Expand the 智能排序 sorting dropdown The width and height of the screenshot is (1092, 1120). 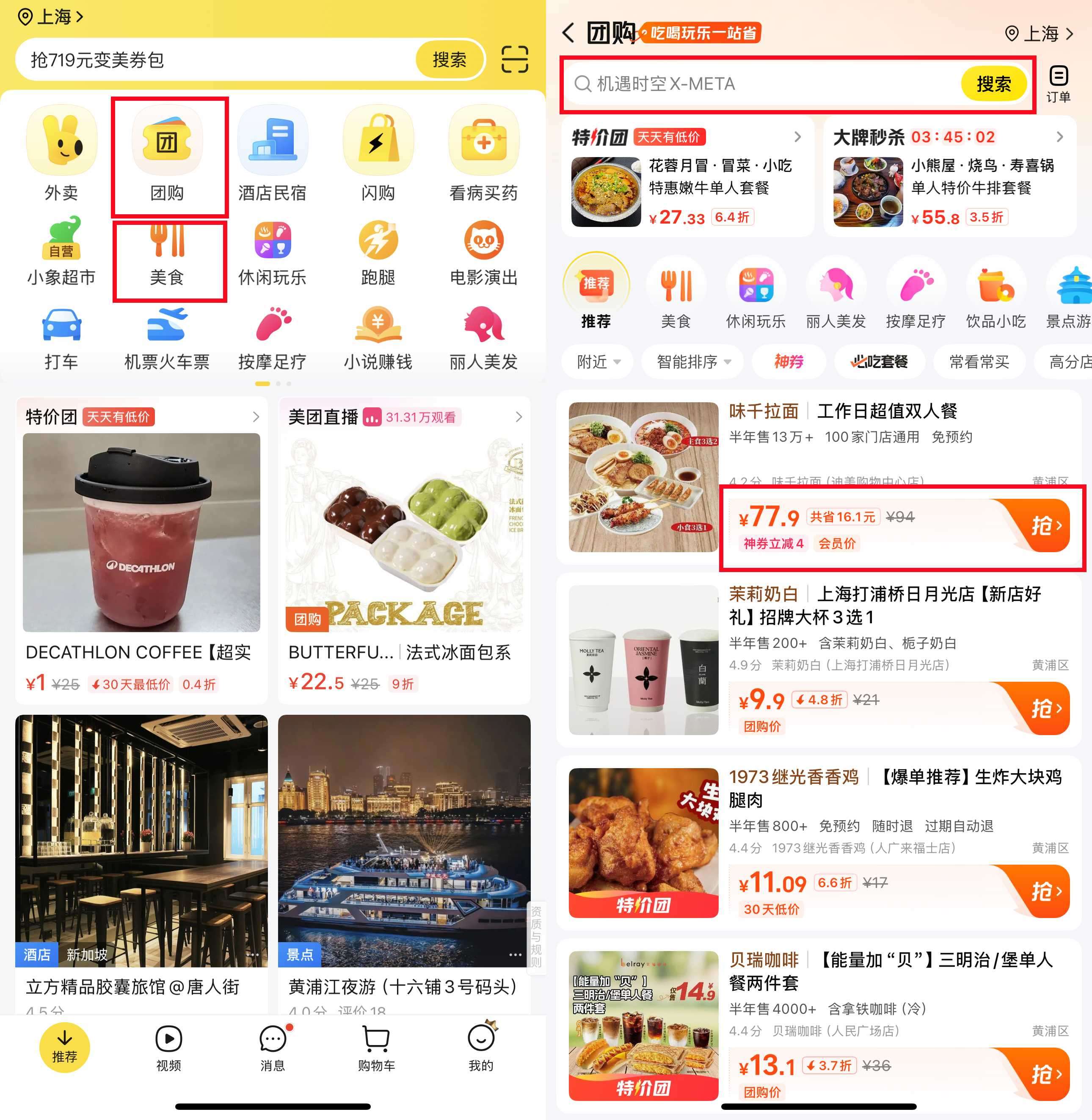[x=693, y=362]
